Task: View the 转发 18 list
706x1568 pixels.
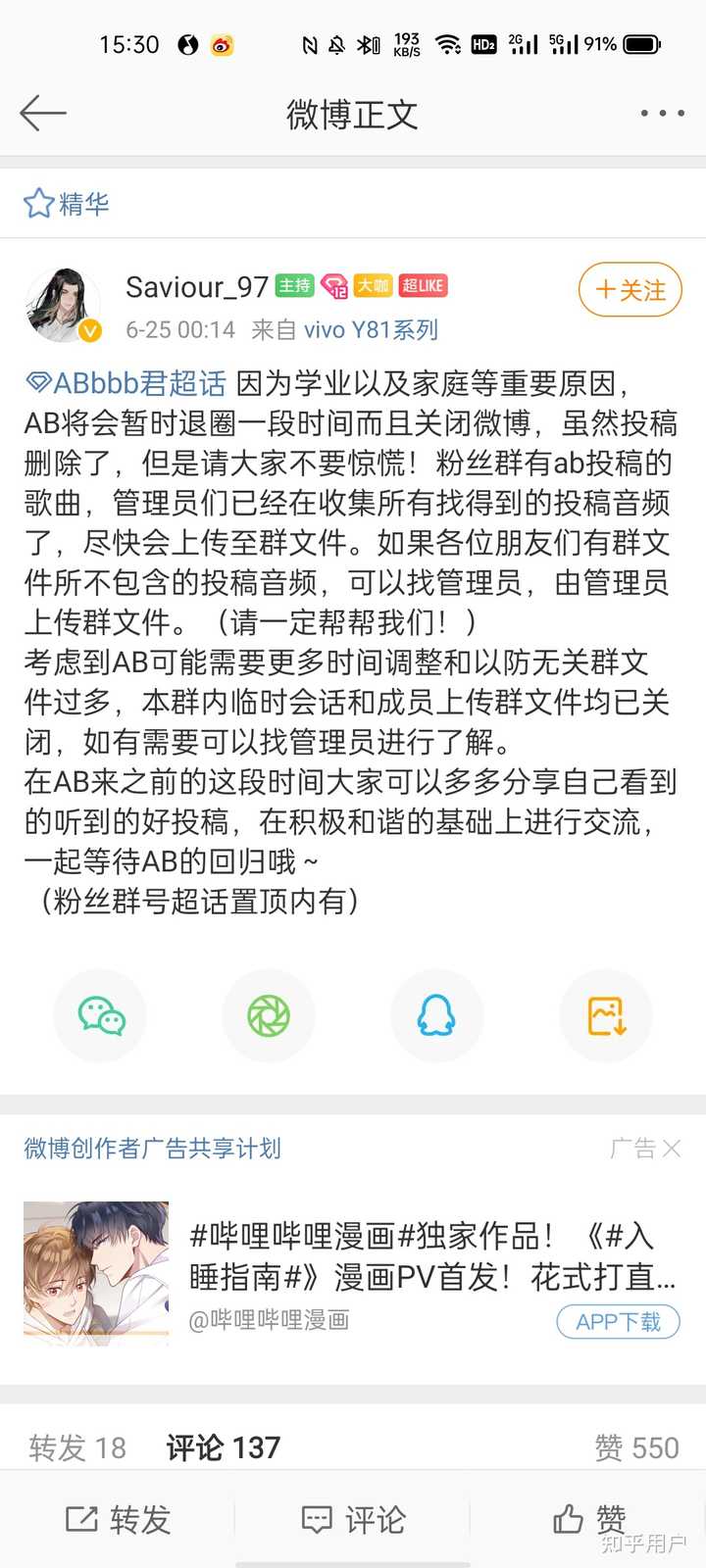Action: click(x=76, y=1446)
